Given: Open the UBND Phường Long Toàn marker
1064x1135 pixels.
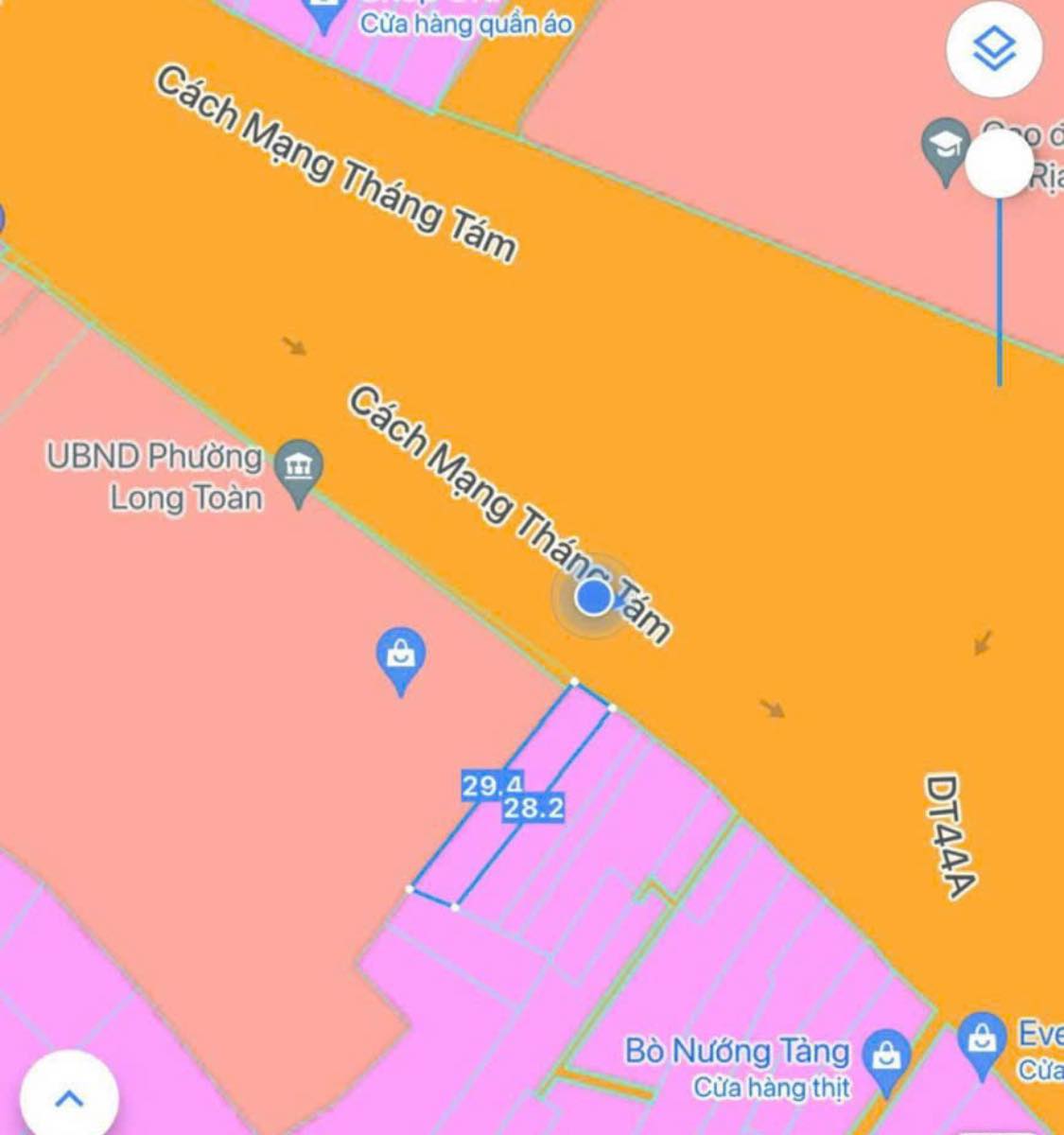Looking at the screenshot, I should click(299, 468).
